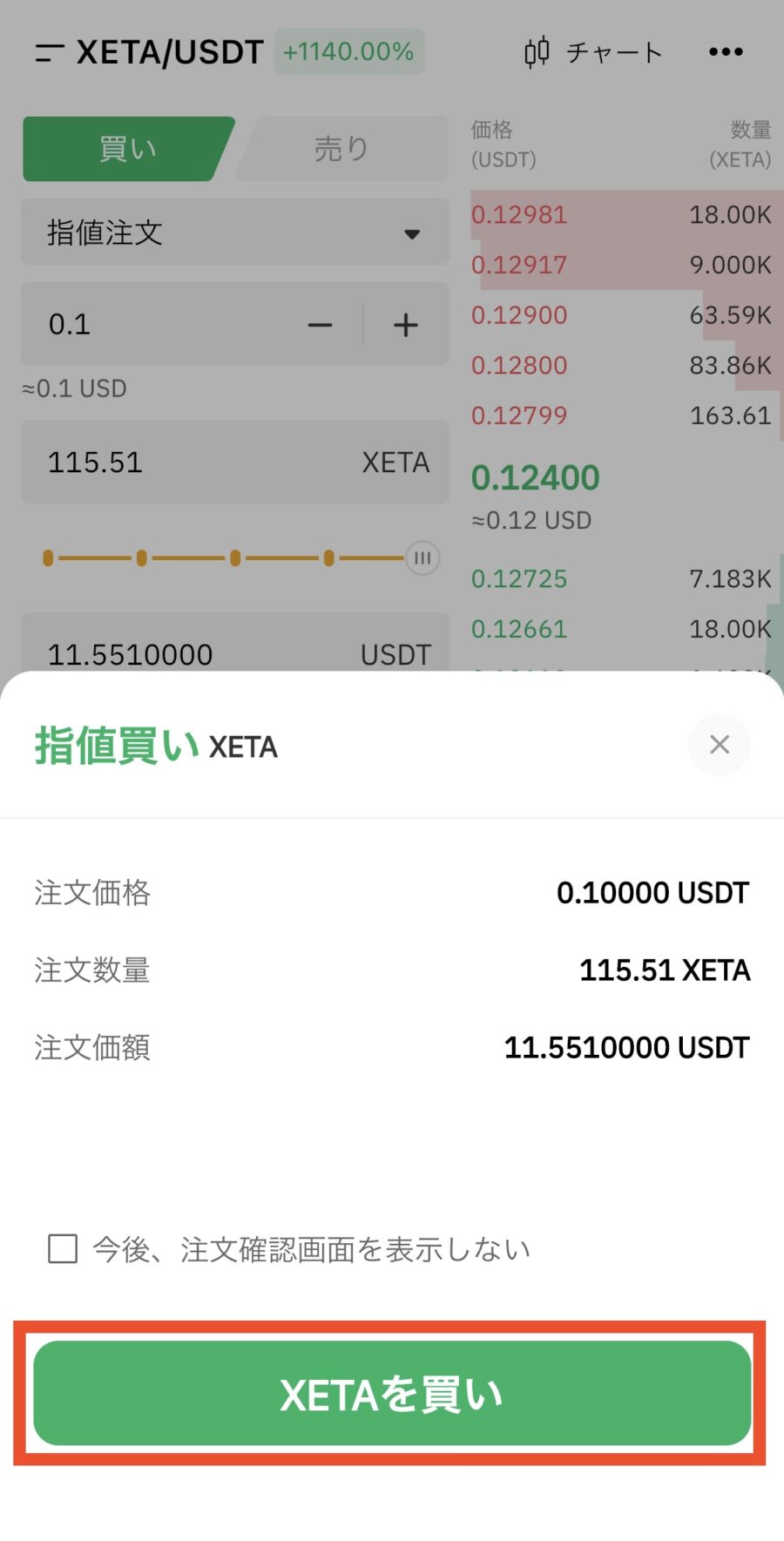Increase the price with the plus button
Image resolution: width=784 pixels, height=1541 pixels.
point(405,325)
